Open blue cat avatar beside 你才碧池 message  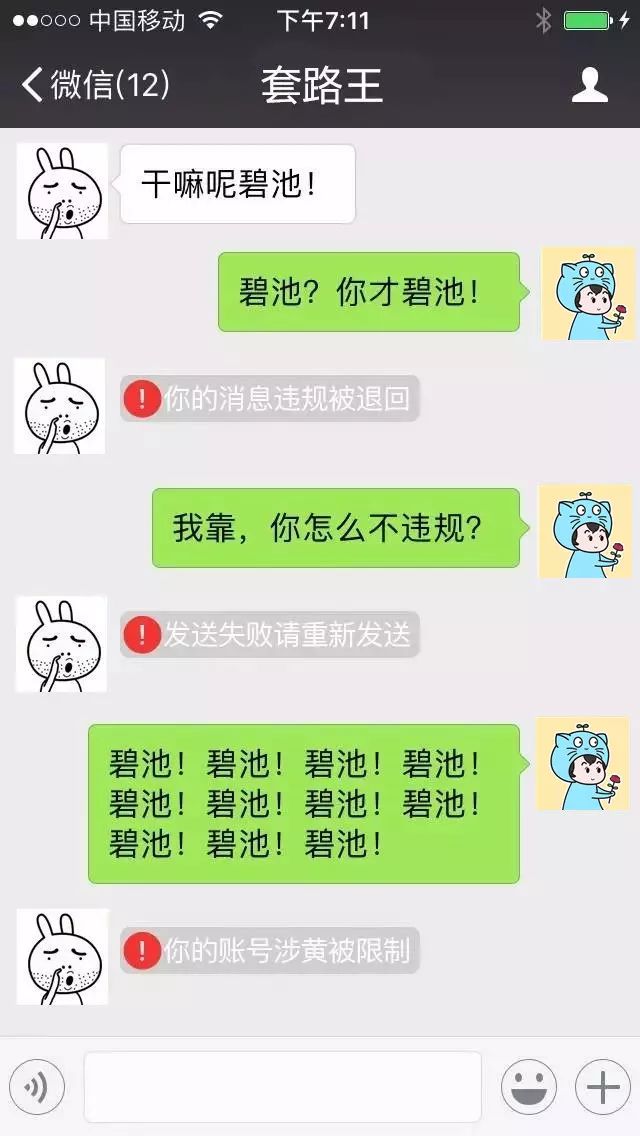point(587,294)
